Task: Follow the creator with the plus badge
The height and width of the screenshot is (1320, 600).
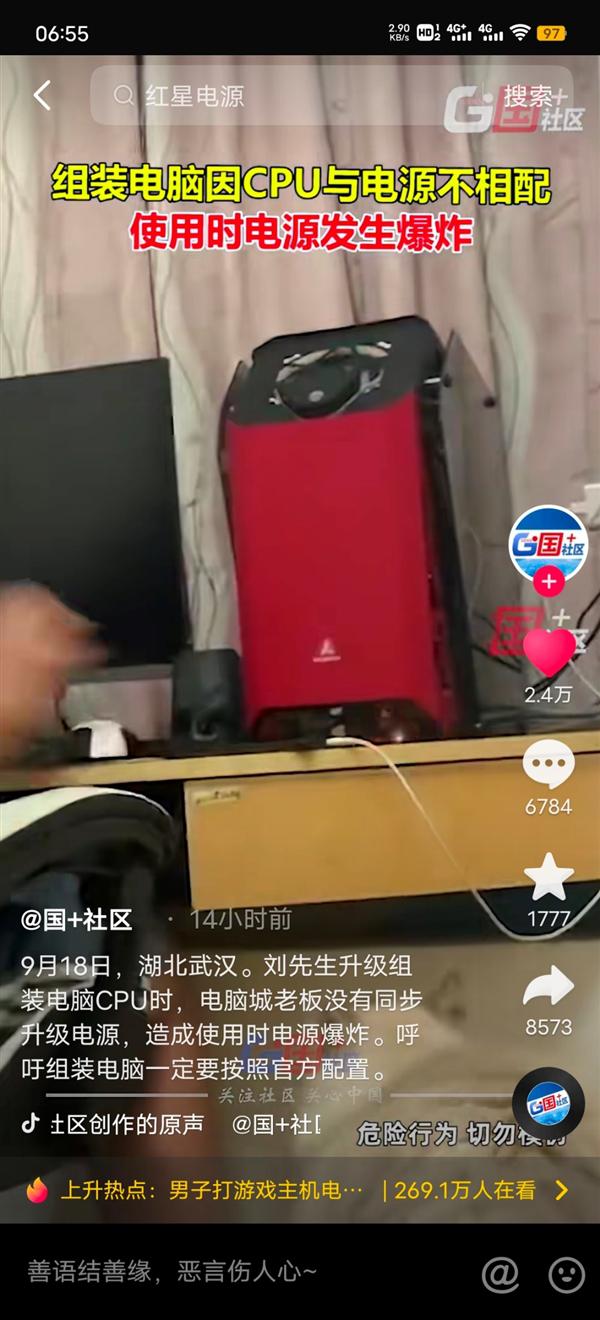Action: pos(548,582)
